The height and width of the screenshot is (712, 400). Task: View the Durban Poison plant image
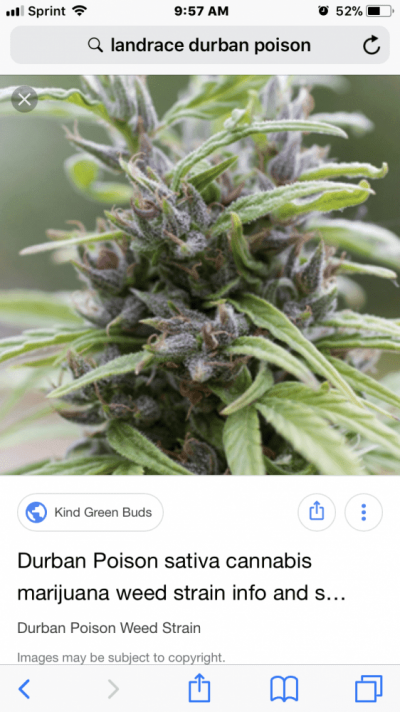tap(200, 275)
